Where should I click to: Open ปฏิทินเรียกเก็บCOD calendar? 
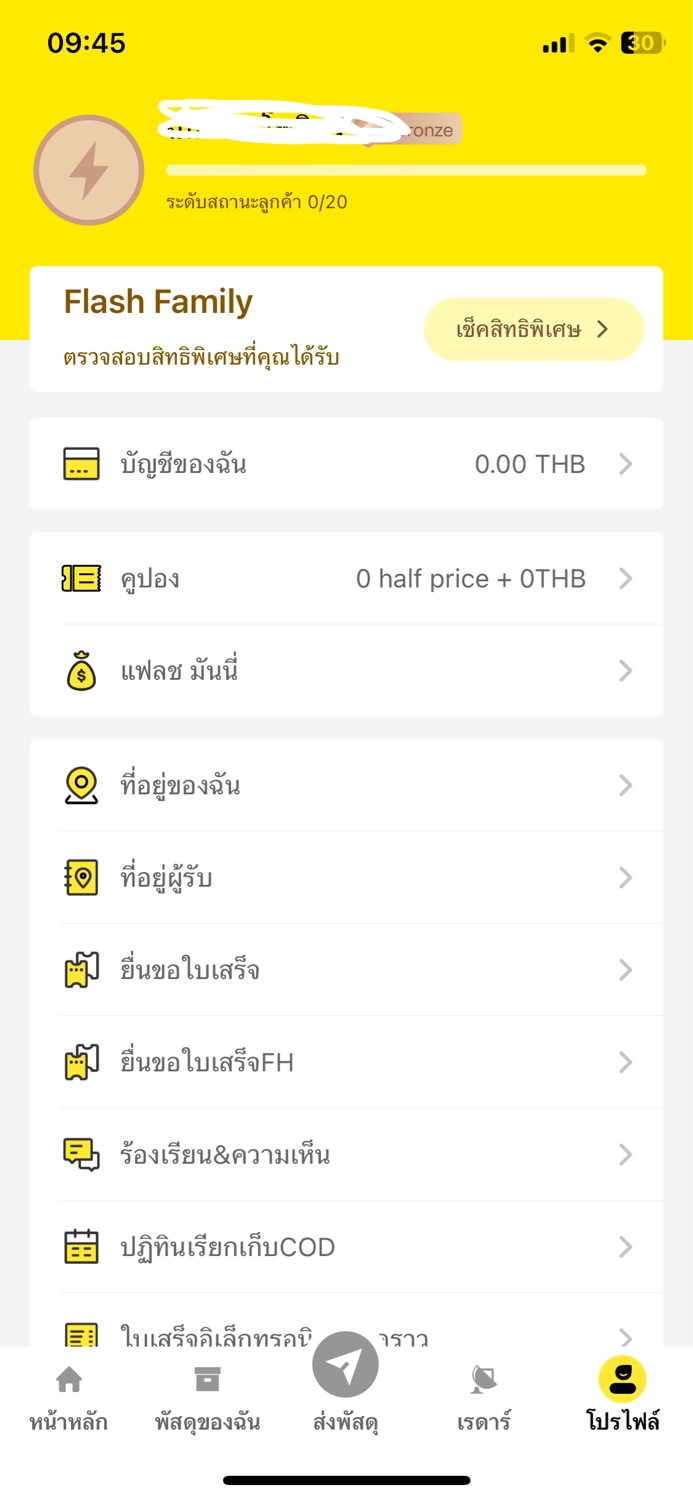coord(346,1247)
